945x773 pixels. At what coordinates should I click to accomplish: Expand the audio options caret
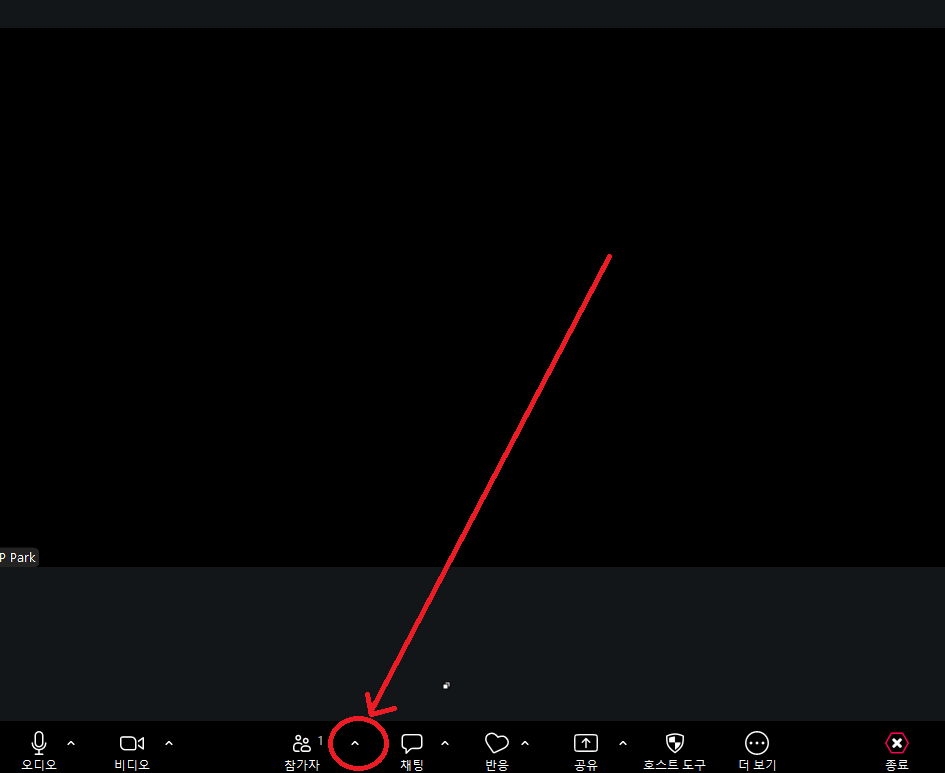pyautogui.click(x=70, y=743)
